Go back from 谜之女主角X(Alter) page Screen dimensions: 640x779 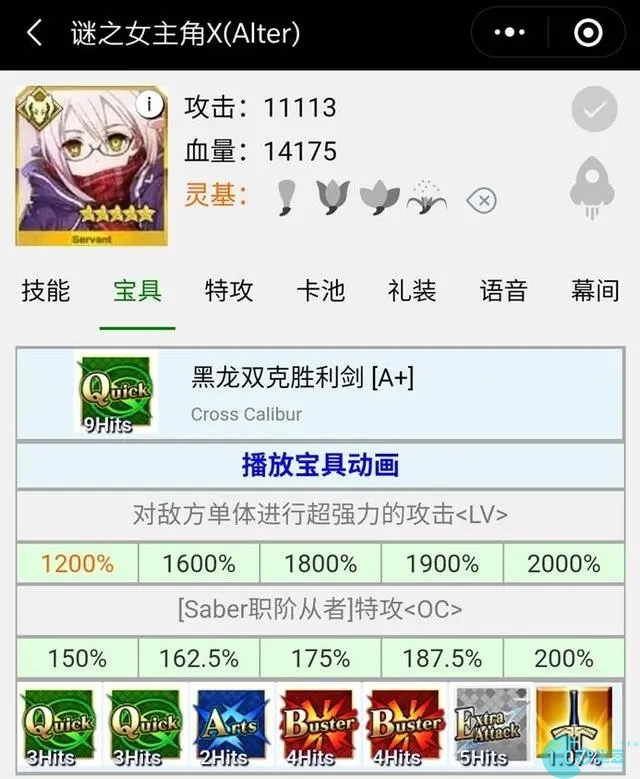pyautogui.click(x=35, y=33)
